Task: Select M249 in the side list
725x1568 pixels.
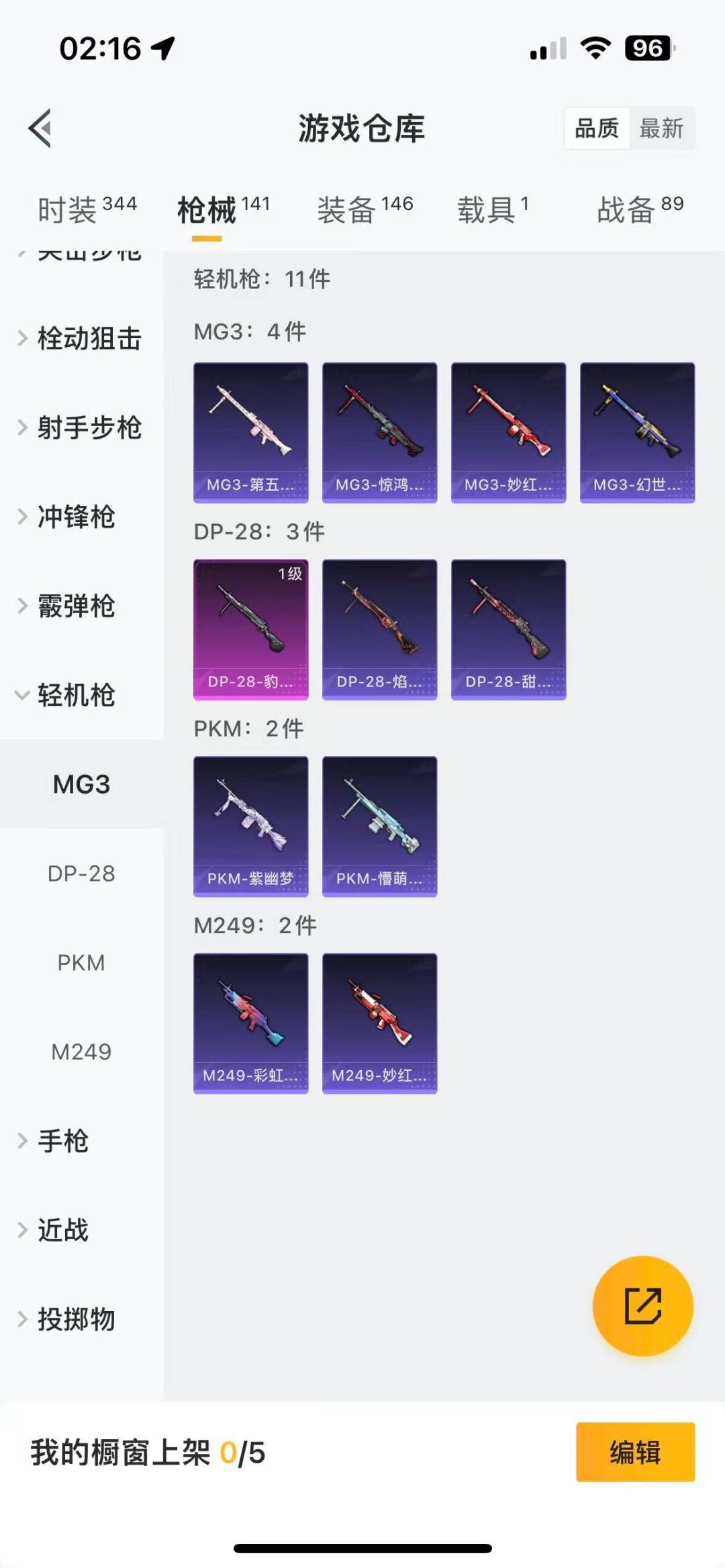Action: tap(81, 1051)
